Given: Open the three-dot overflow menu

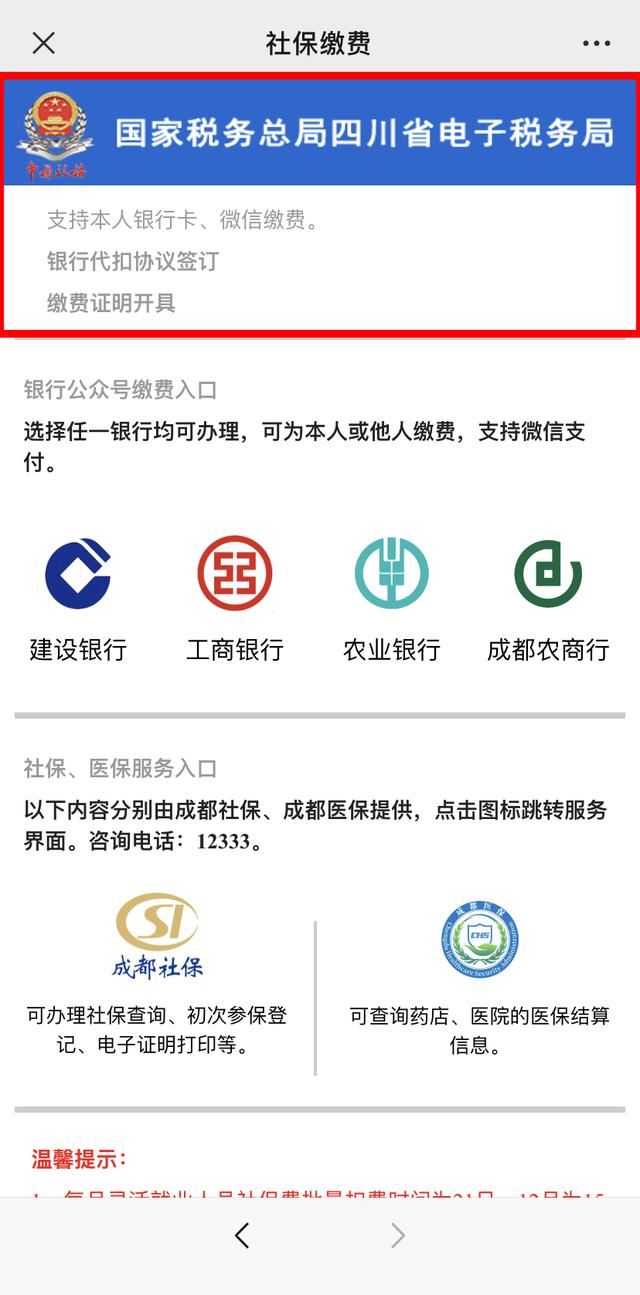Looking at the screenshot, I should click(596, 43).
